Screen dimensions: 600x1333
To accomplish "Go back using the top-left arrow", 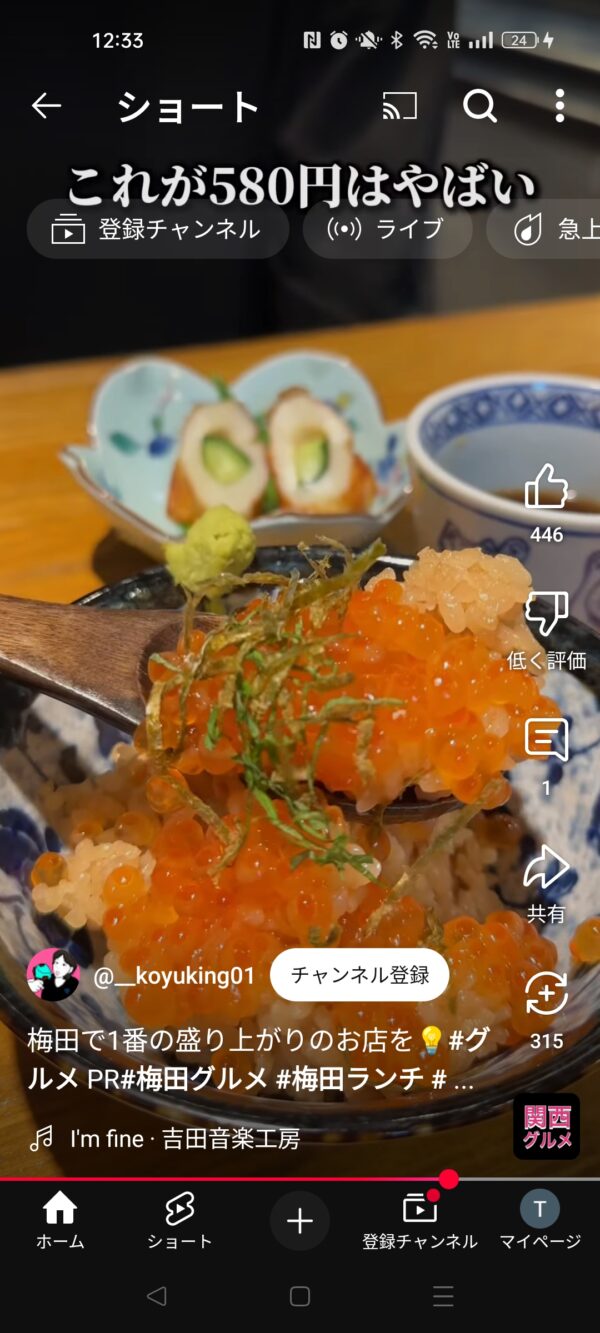I will (46, 106).
